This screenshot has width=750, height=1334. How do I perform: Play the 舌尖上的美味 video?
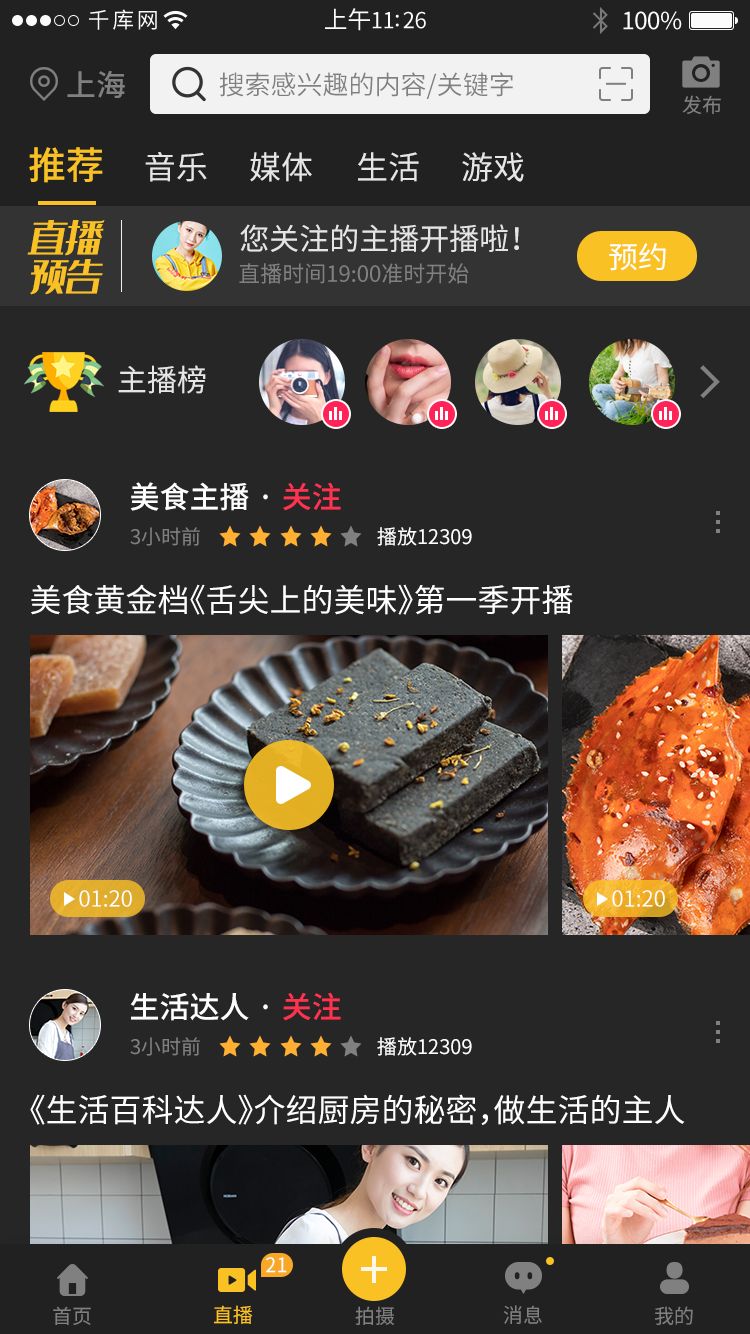[x=289, y=785]
